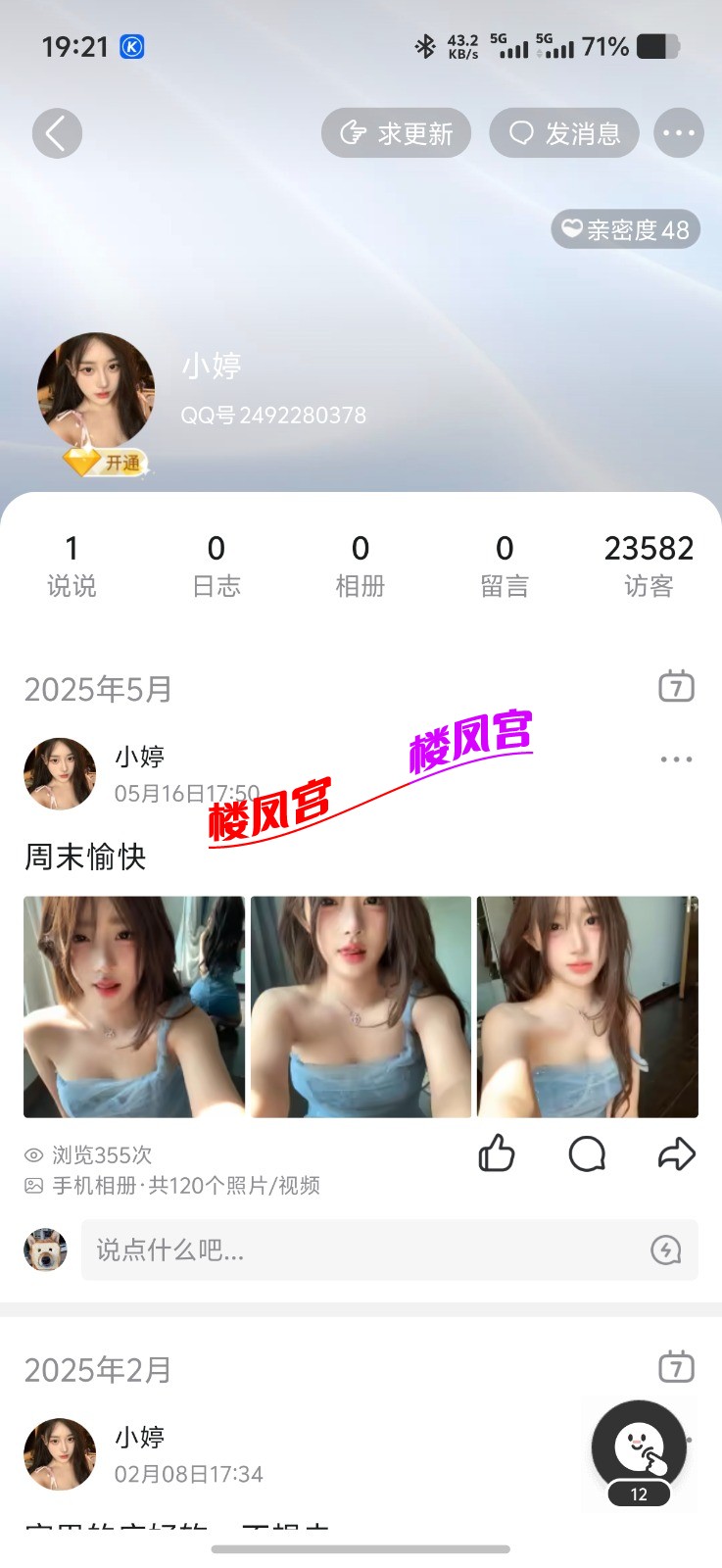Open the calendar filter beside 2025年5月

point(675,688)
